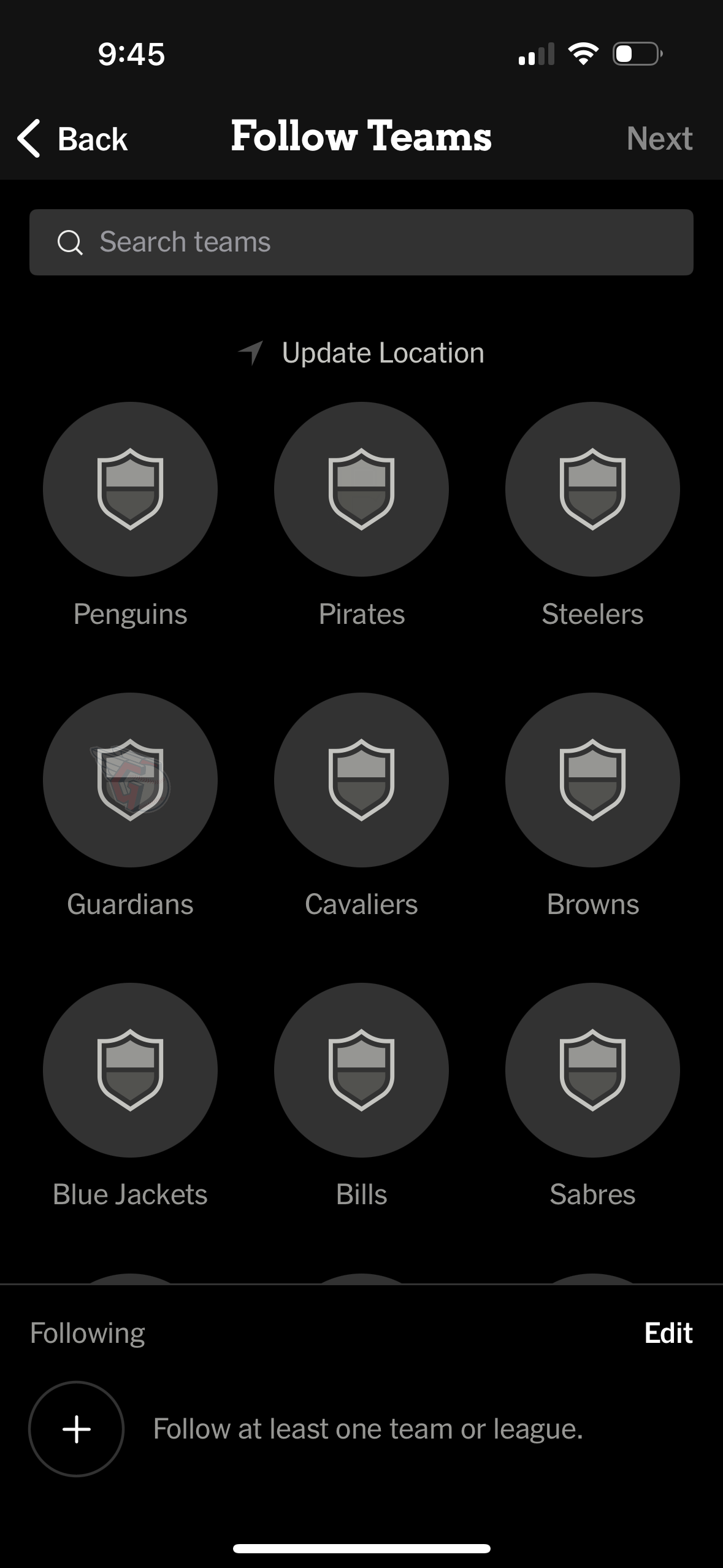Tap Edit in the Following bar
Viewport: 723px width, 1568px height.
point(669,1332)
